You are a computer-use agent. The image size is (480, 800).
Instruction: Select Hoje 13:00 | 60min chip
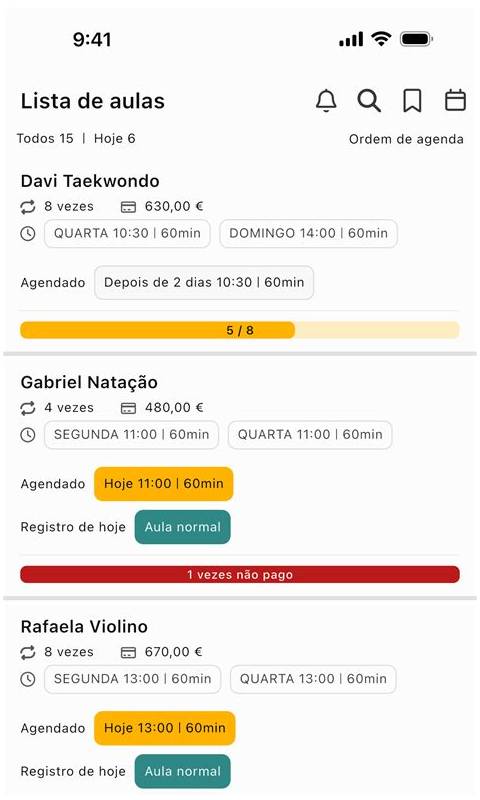pyautogui.click(x=165, y=728)
